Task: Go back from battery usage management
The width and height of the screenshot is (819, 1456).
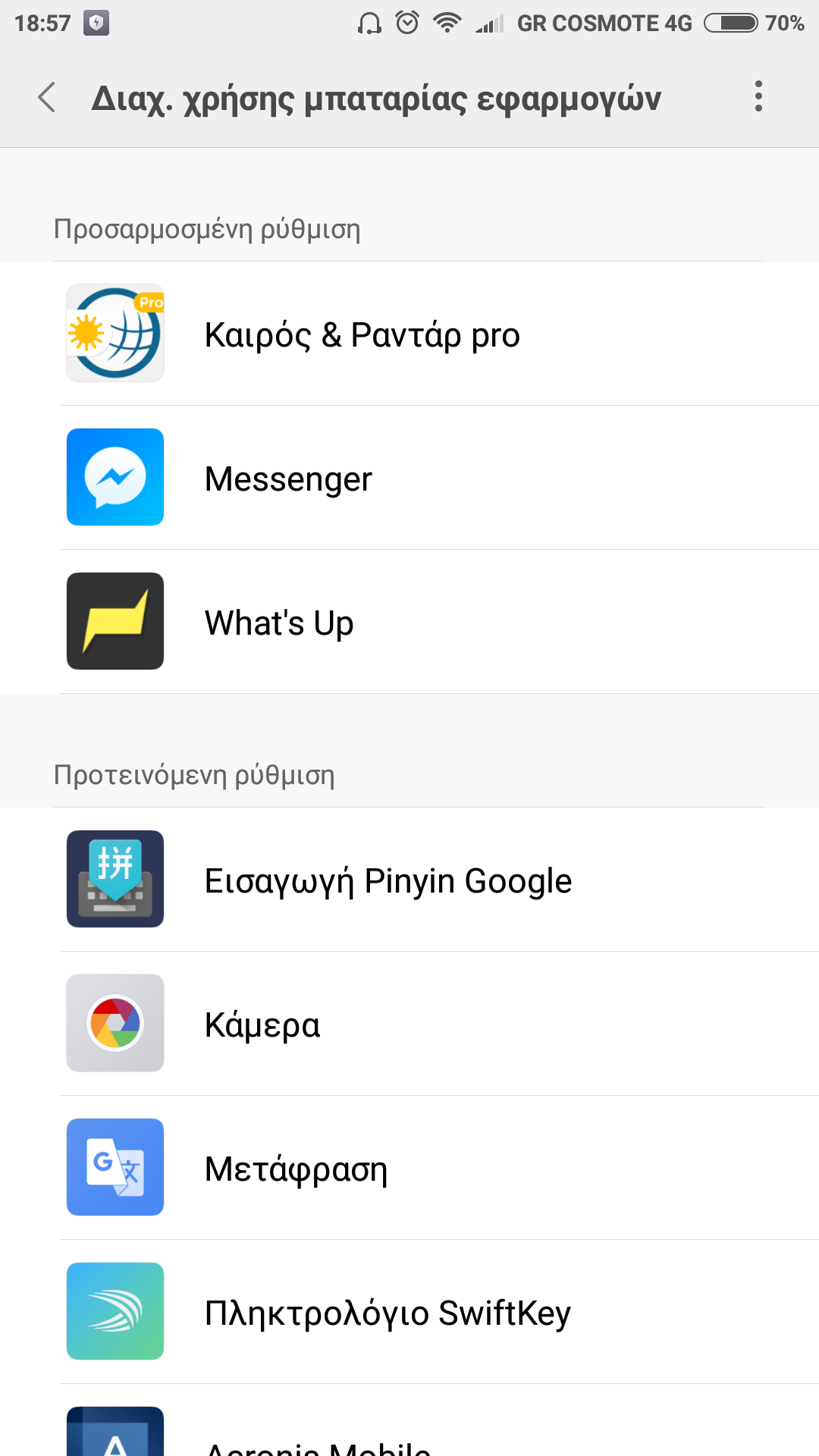Action: pyautogui.click(x=47, y=98)
